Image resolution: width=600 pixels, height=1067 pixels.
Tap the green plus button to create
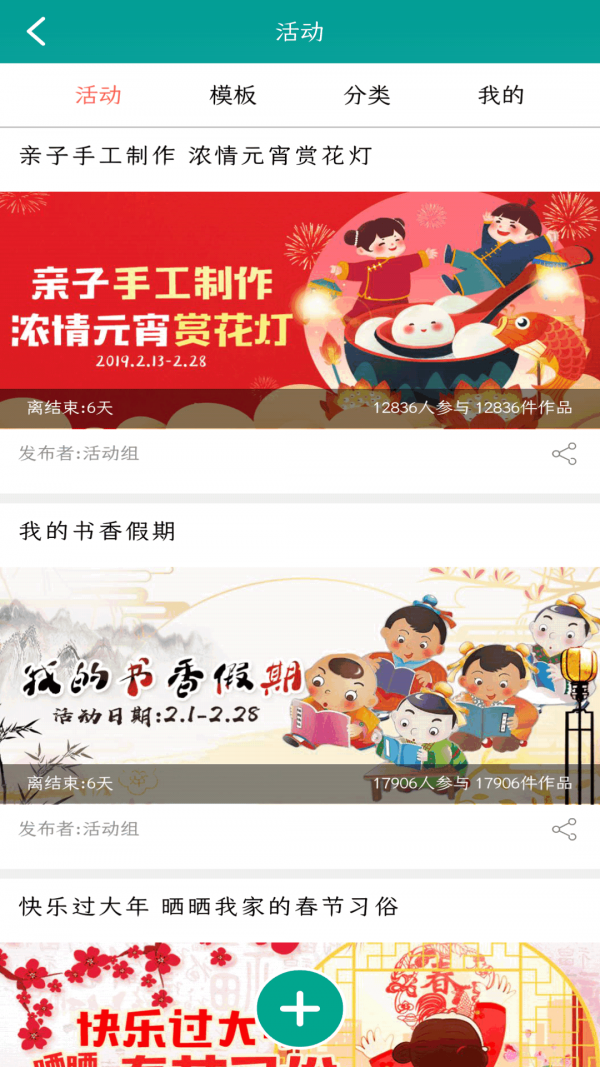[300, 1010]
